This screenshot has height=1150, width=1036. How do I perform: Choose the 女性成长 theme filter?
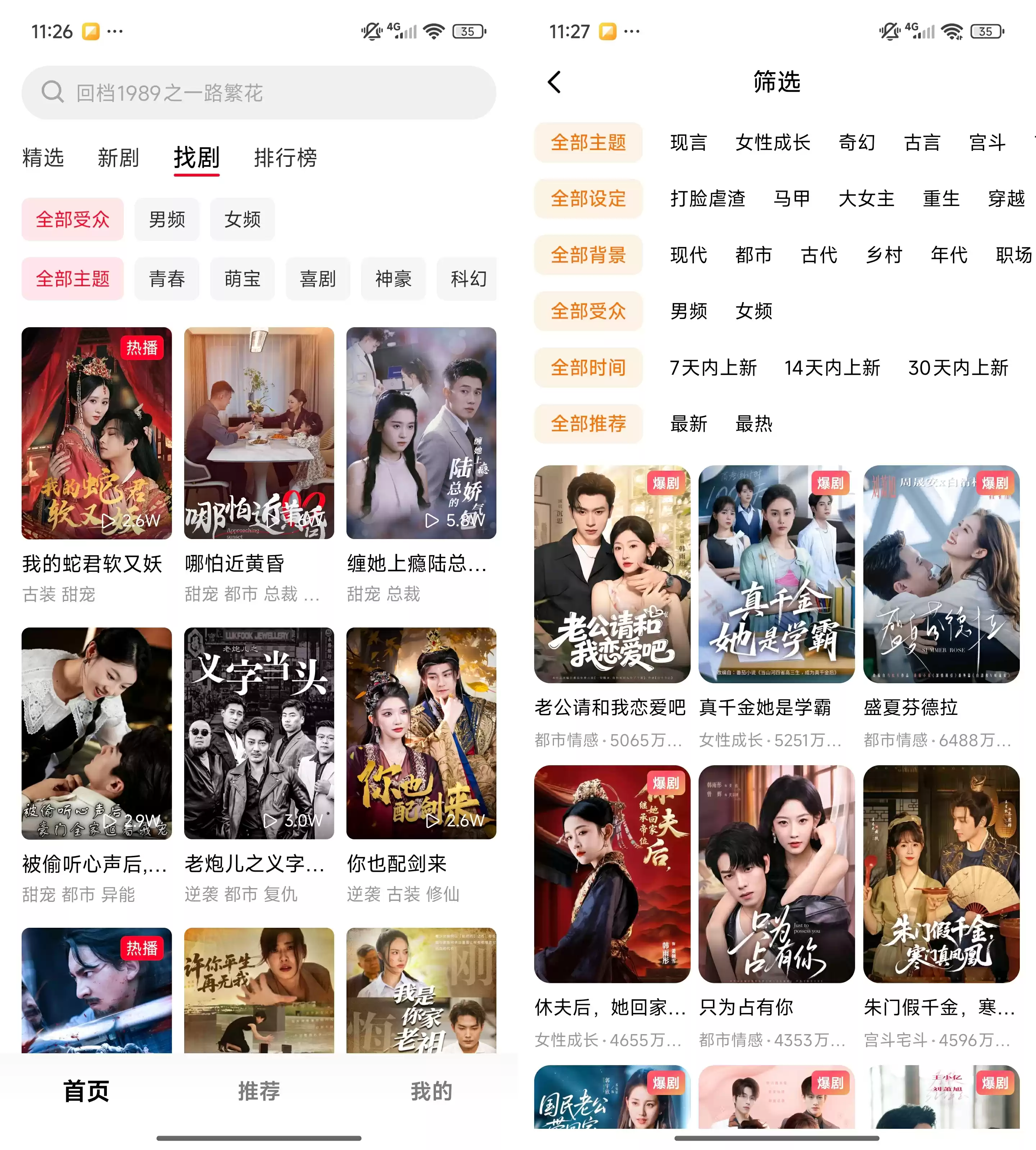(772, 142)
